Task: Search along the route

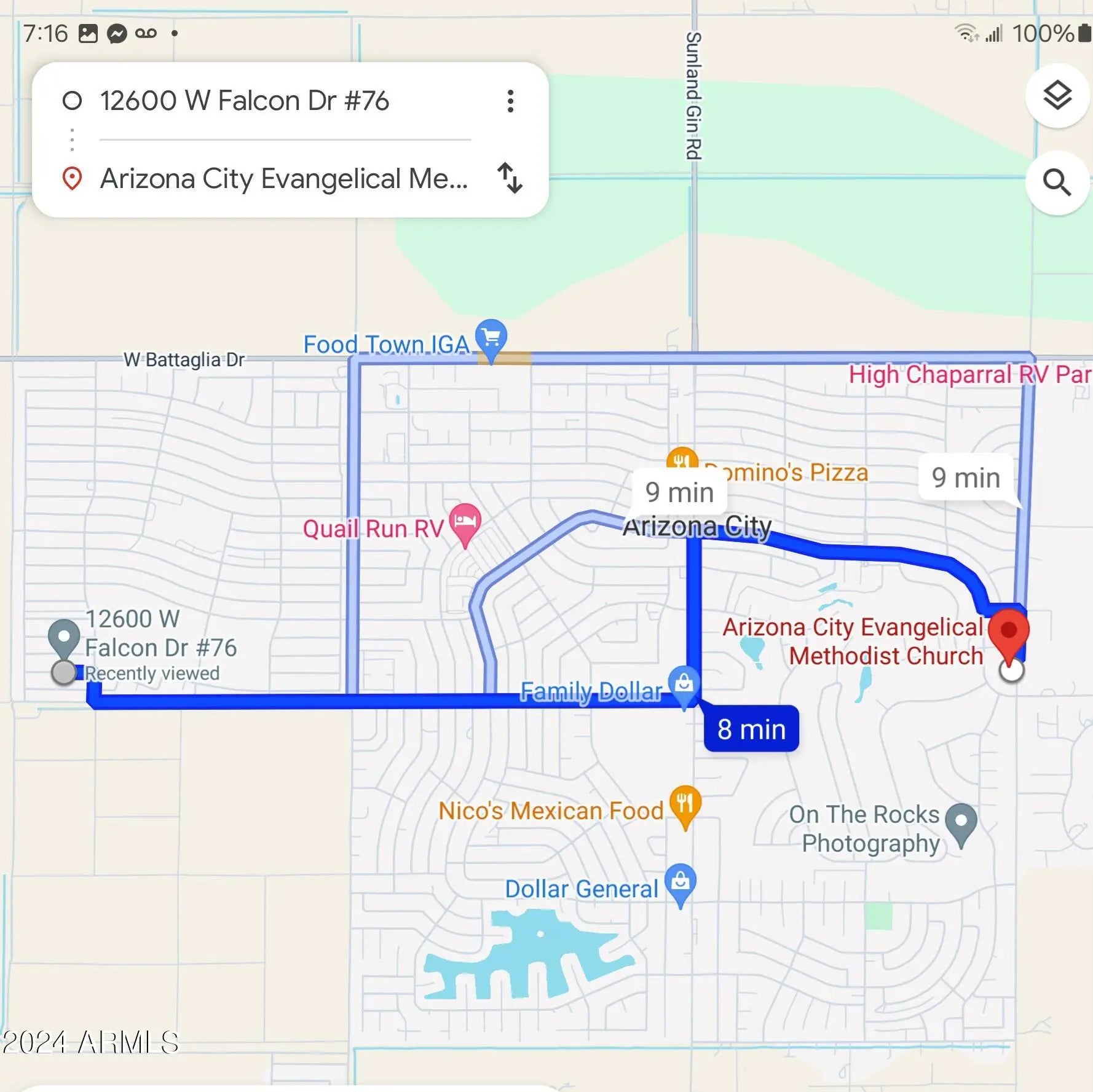Action: tap(1057, 183)
